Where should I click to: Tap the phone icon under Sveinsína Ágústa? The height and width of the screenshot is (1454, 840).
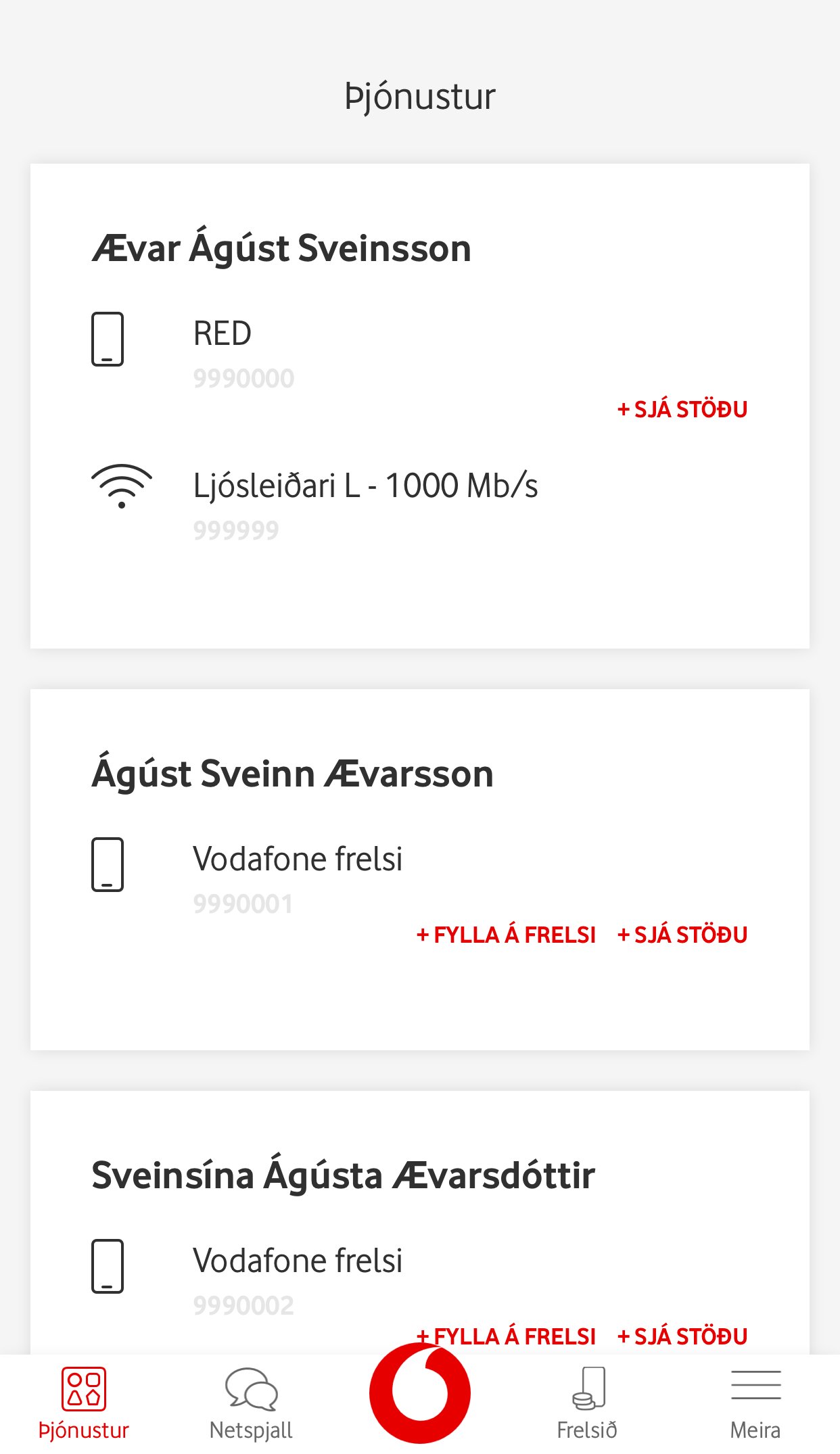pyautogui.click(x=107, y=1265)
